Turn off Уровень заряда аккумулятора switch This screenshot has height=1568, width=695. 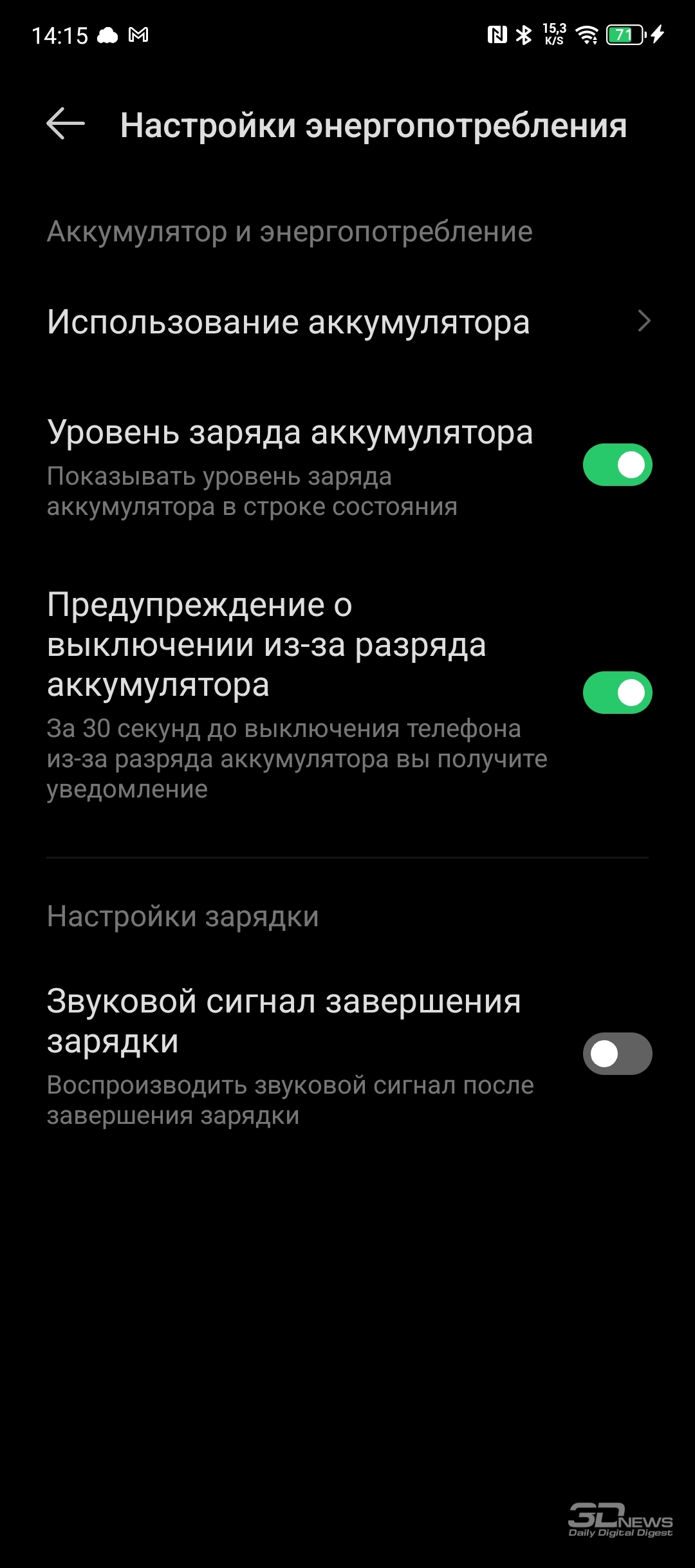(617, 465)
